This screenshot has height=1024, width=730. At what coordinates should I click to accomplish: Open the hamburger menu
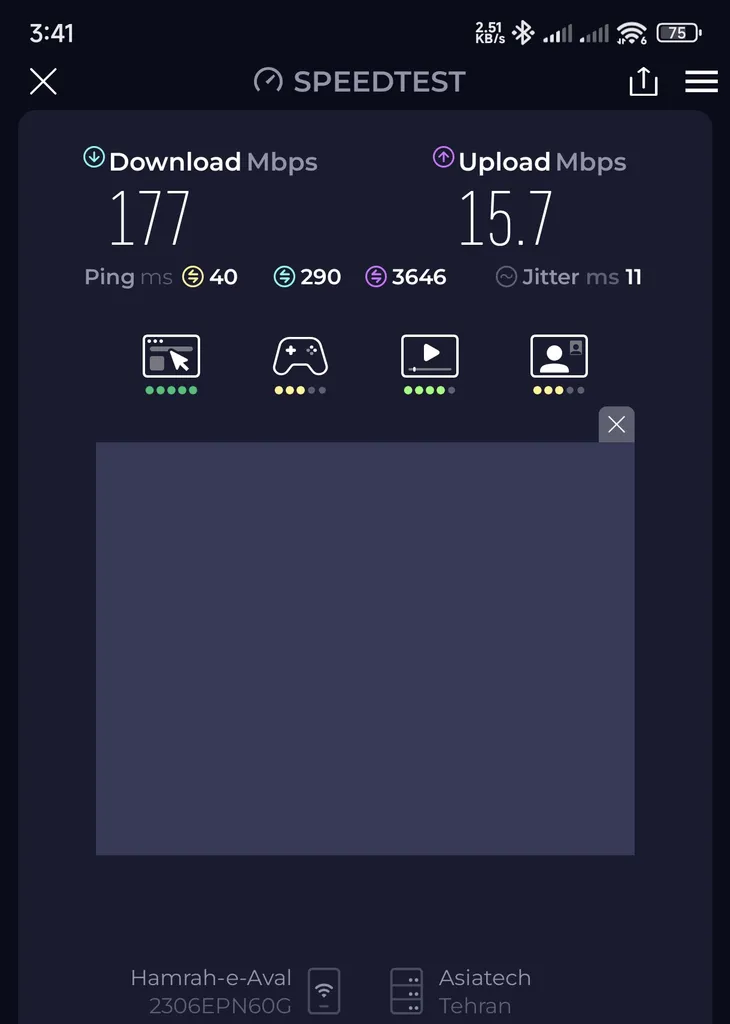[701, 82]
